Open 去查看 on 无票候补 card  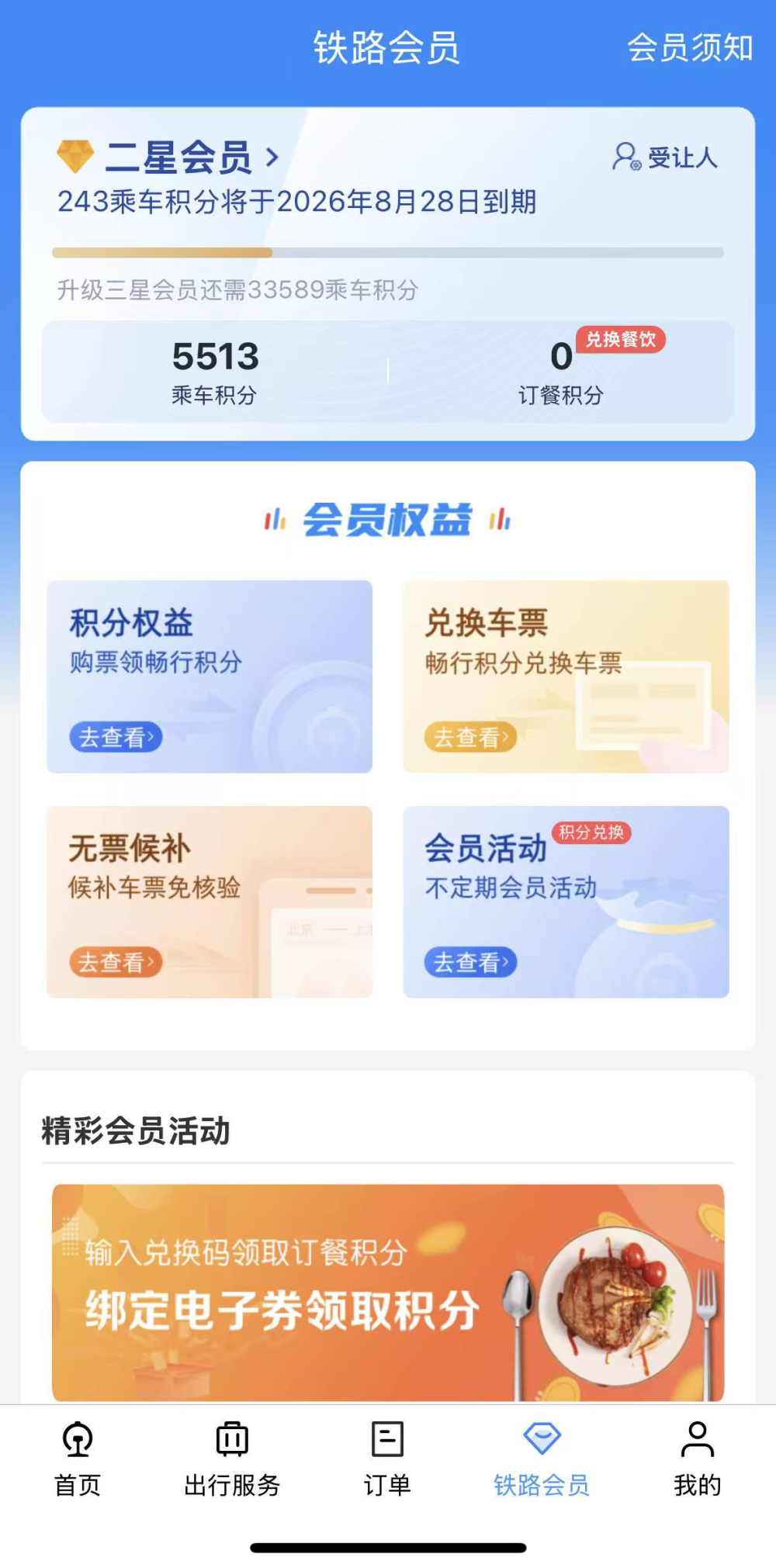pos(115,963)
